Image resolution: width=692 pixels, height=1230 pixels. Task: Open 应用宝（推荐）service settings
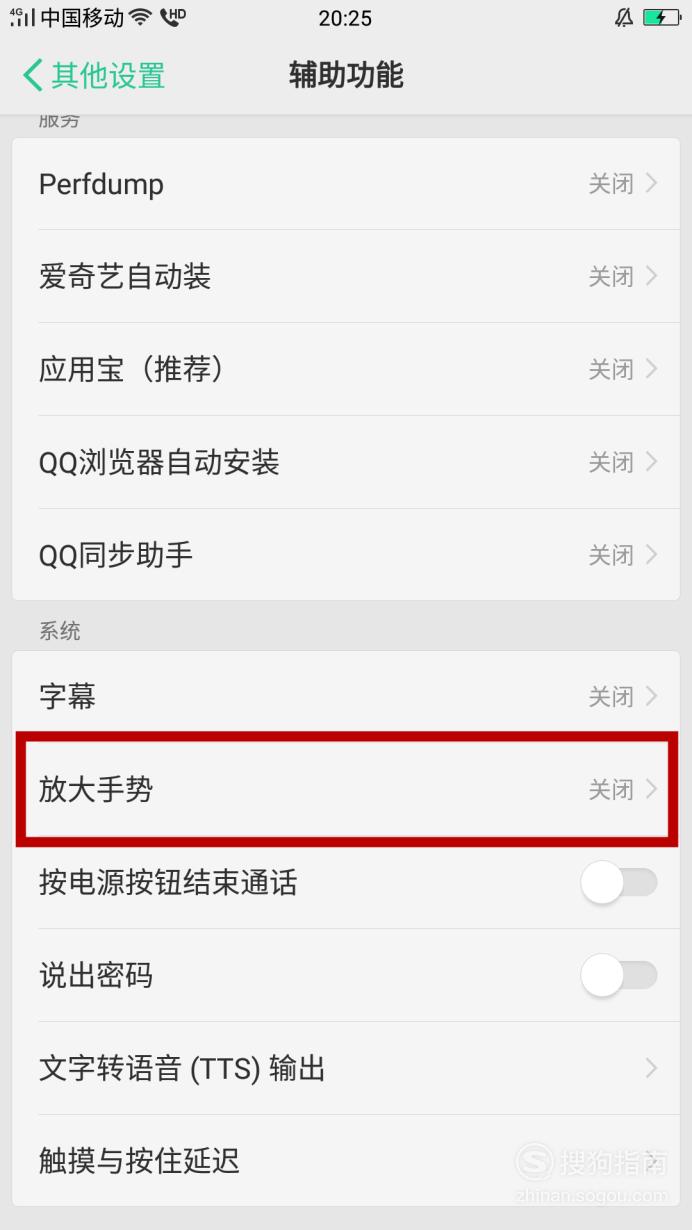(x=346, y=369)
